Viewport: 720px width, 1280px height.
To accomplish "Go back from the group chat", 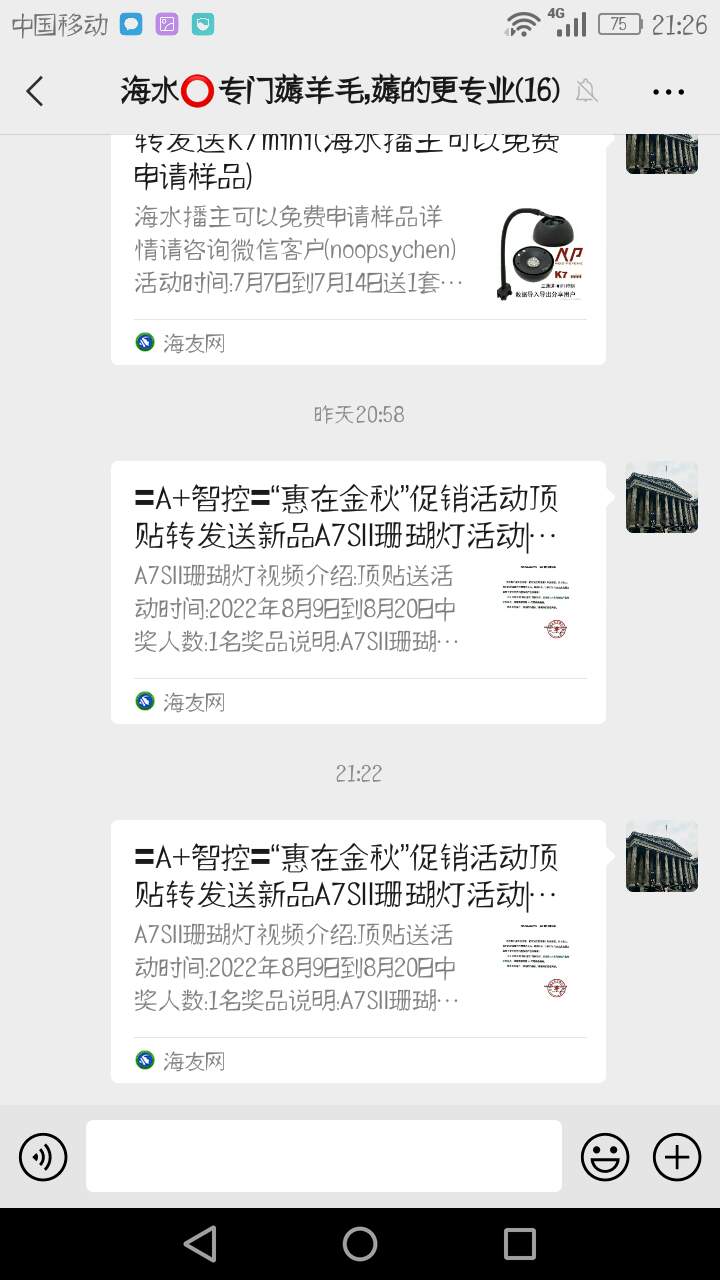I will pyautogui.click(x=35, y=91).
